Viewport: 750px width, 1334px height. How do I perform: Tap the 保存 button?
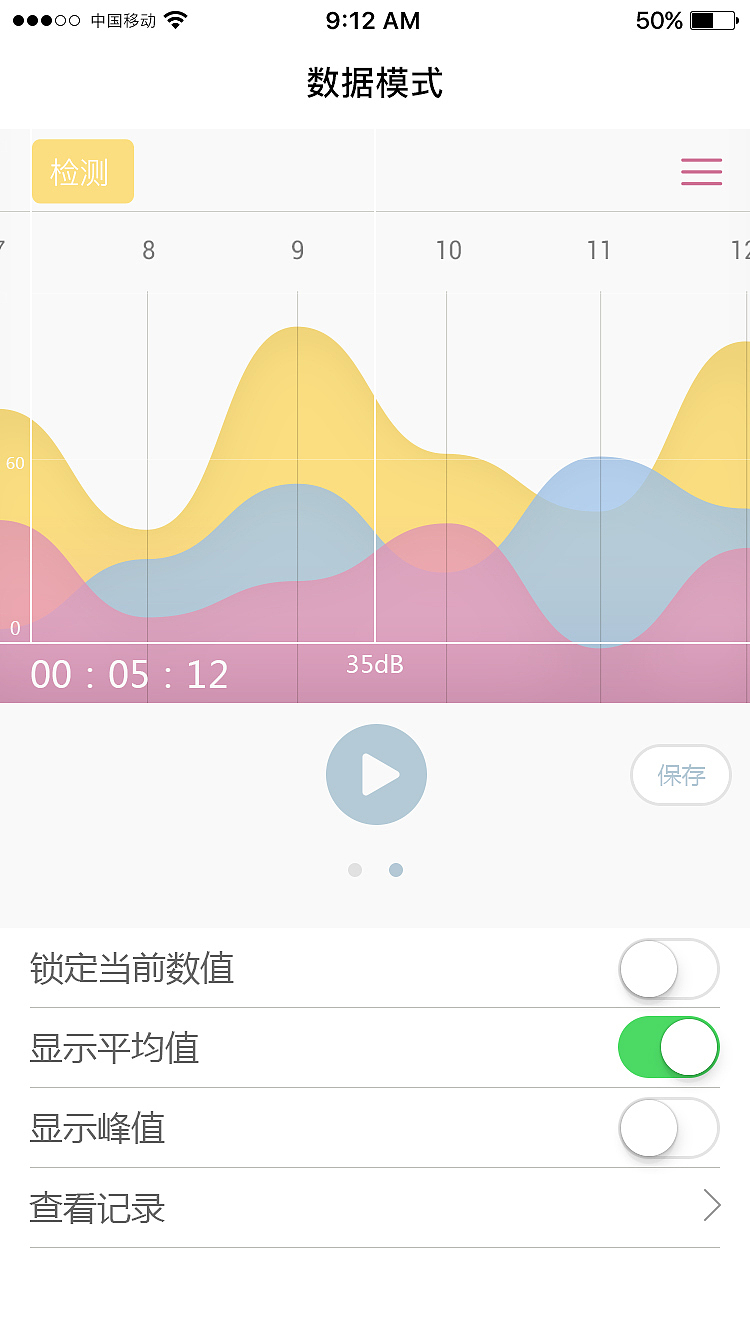pyautogui.click(x=680, y=775)
